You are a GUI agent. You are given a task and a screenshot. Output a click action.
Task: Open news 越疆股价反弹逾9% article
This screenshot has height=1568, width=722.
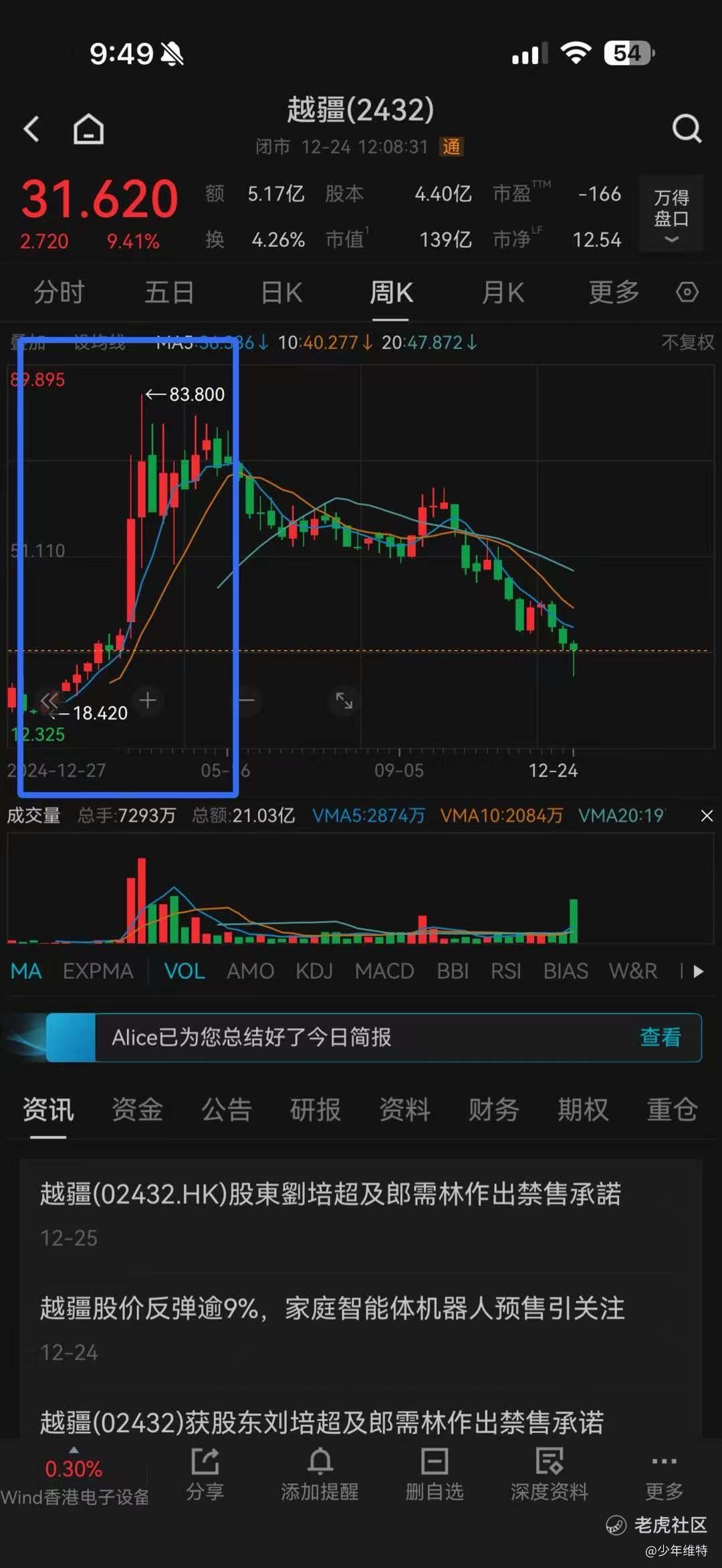tap(332, 1309)
